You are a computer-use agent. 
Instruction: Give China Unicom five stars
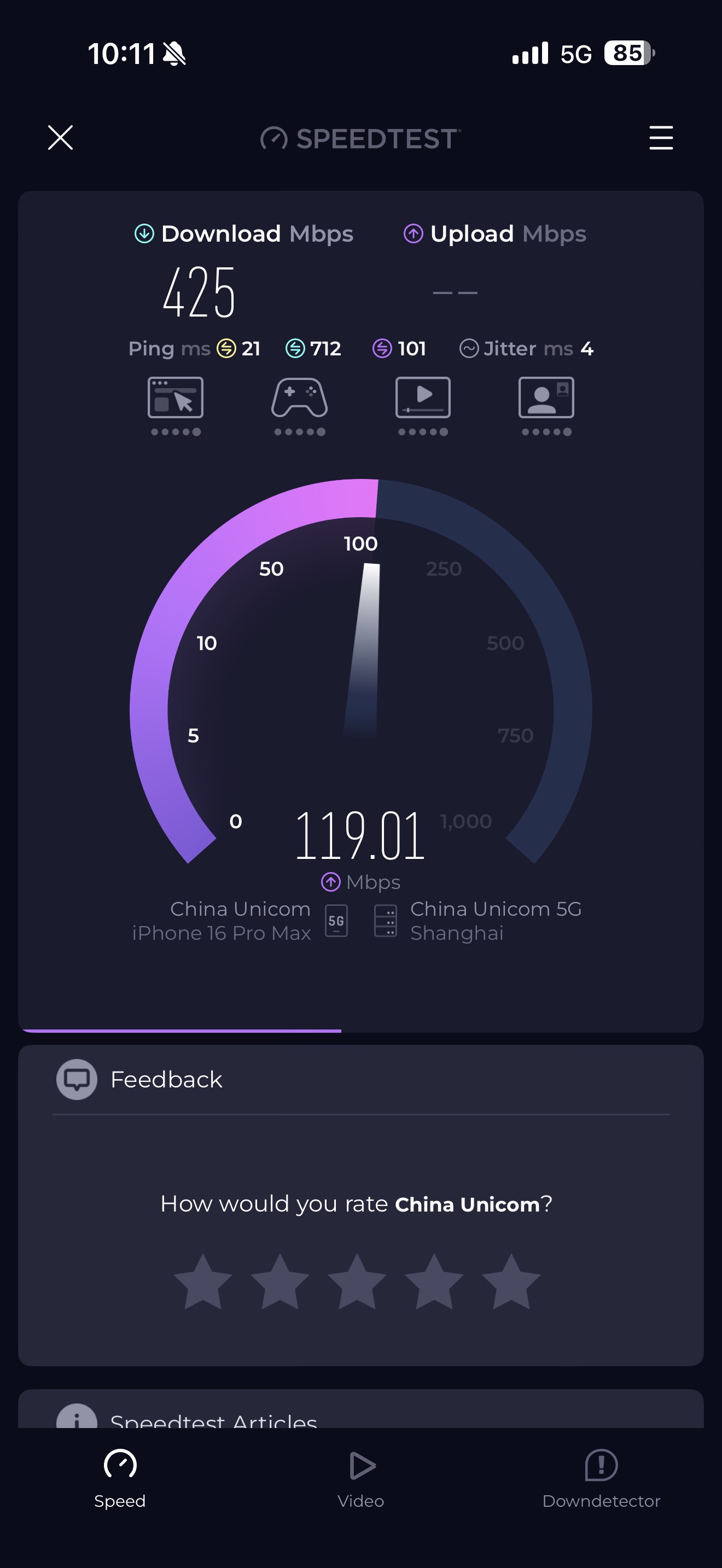tap(511, 1282)
